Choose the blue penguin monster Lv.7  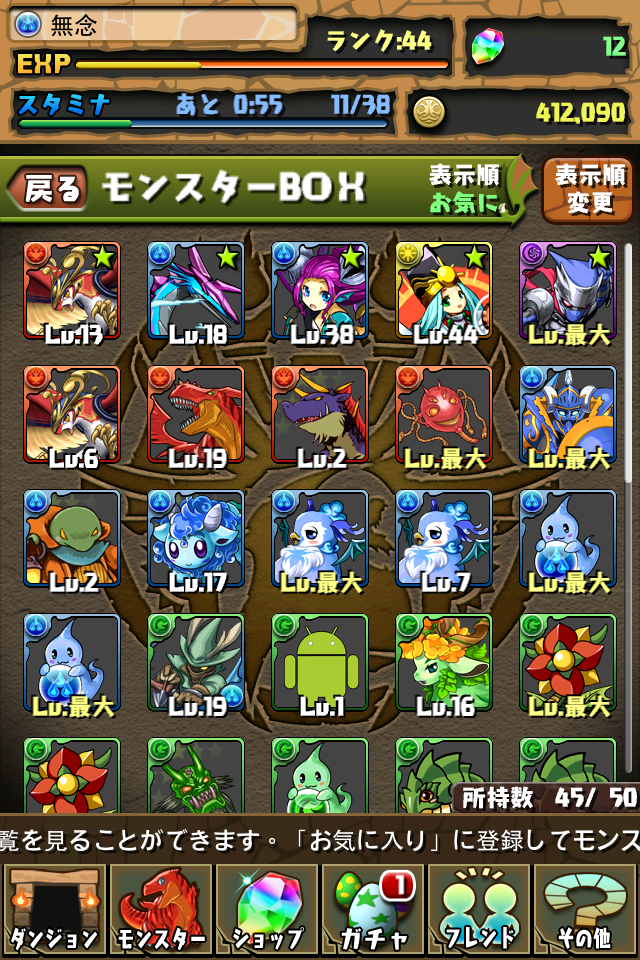coord(443,539)
